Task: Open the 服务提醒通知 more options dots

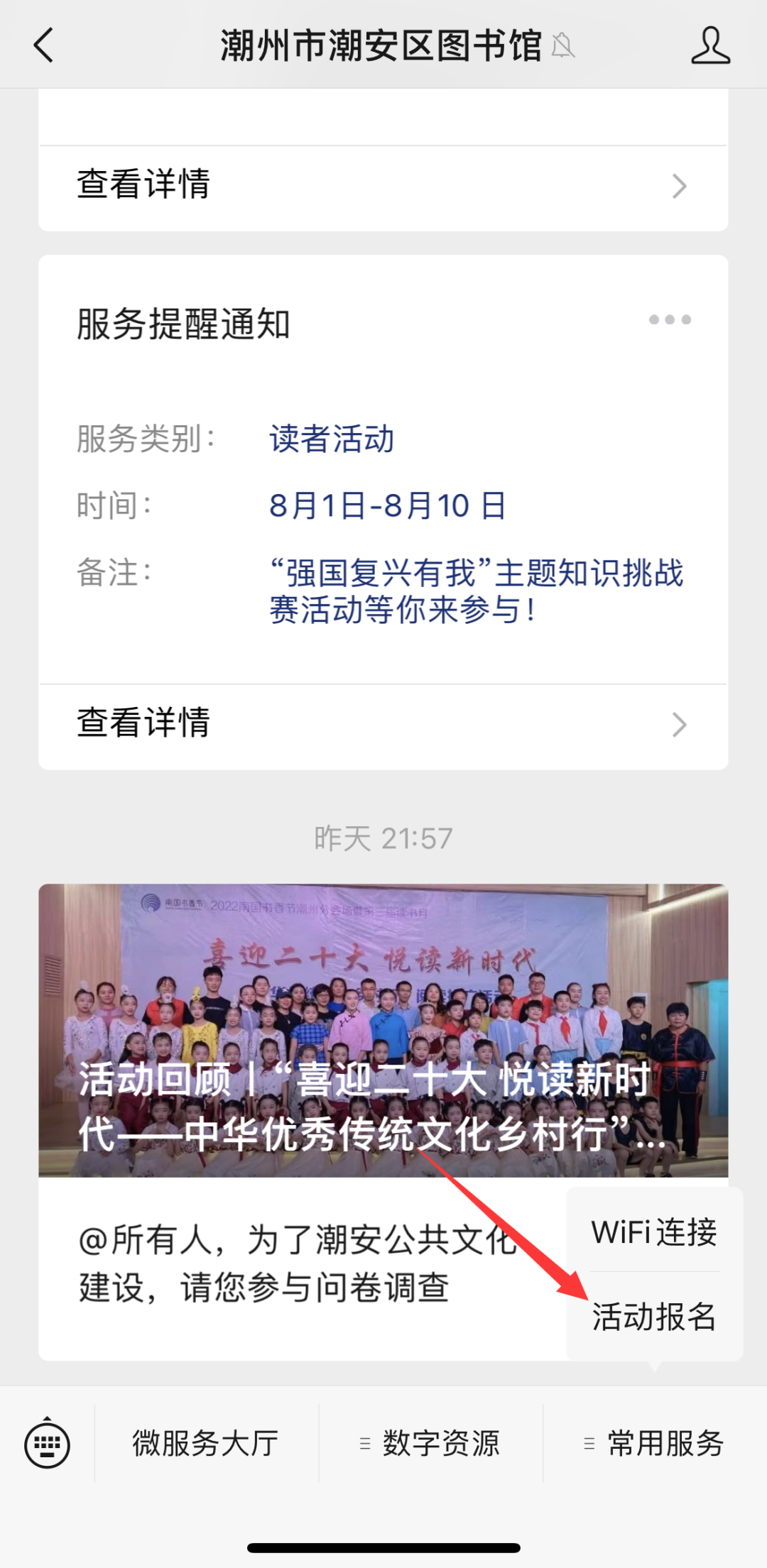Action: [669, 320]
